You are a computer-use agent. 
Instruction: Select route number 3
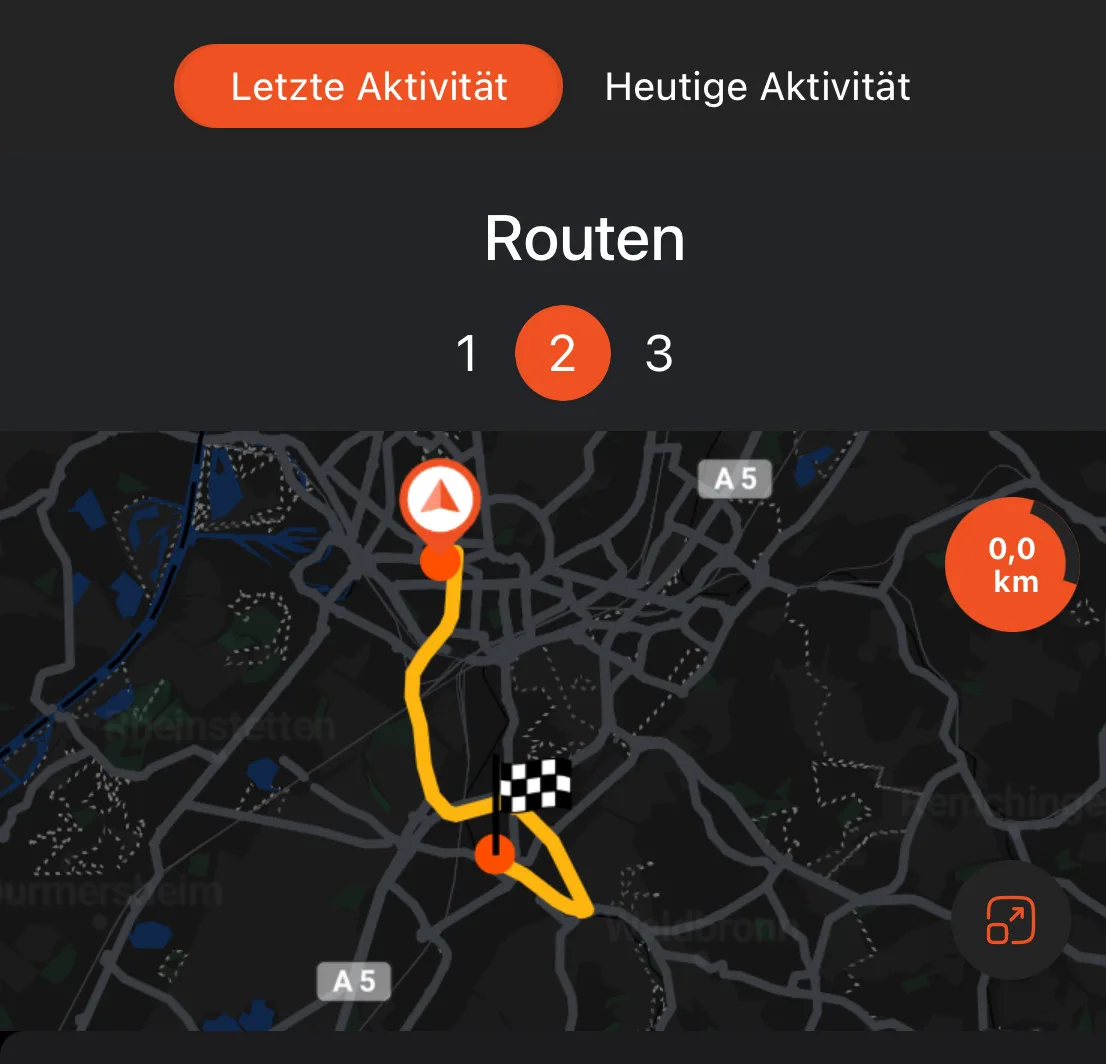click(658, 354)
